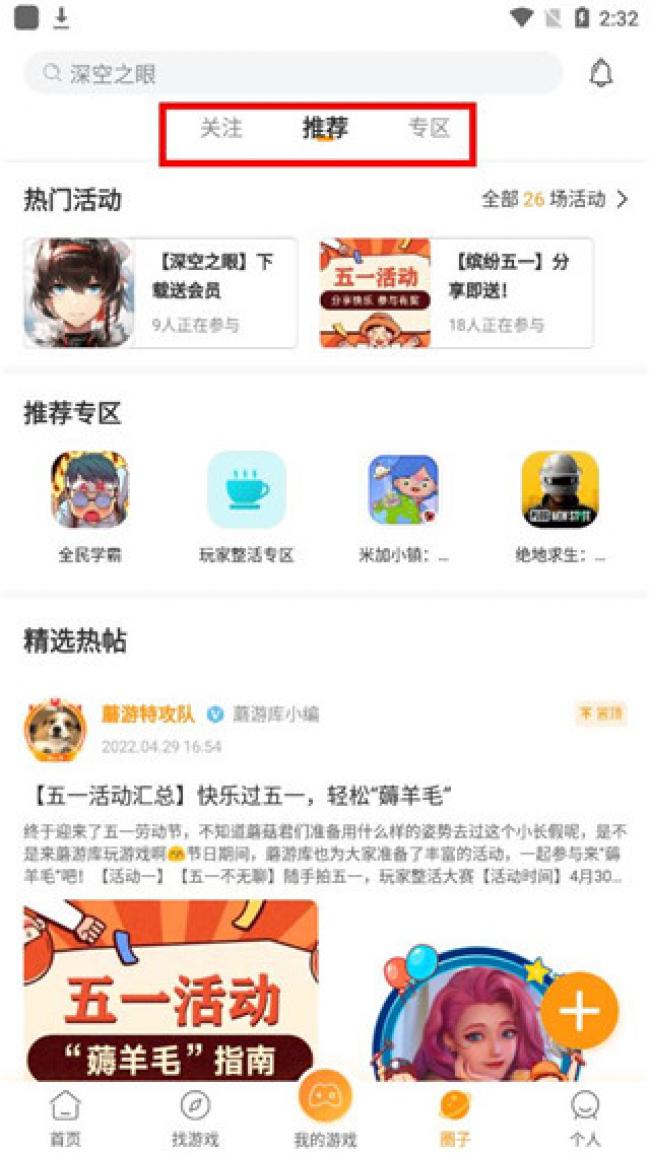View all 26 场活动
Screen dimensions: 650x1153
click(555, 199)
